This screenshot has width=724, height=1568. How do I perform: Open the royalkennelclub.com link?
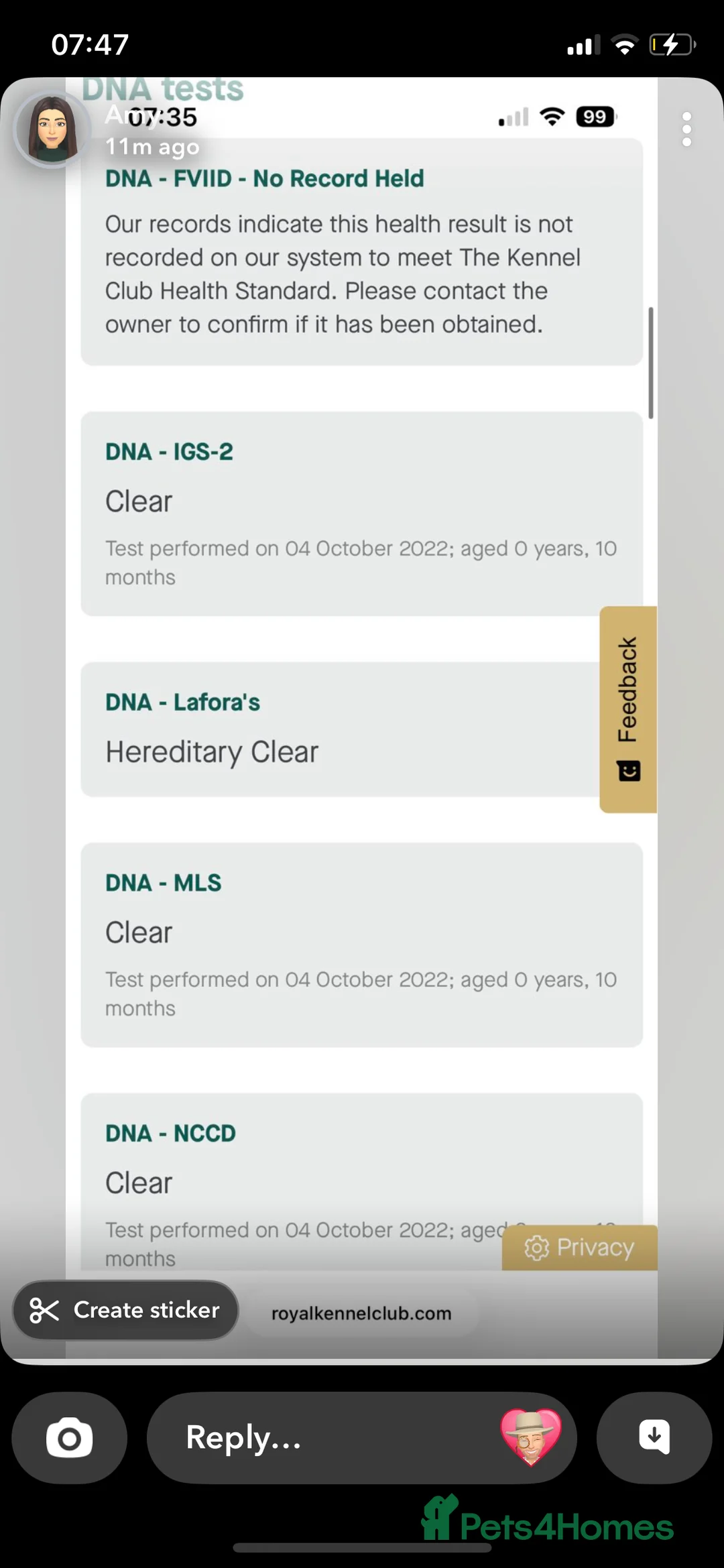(x=361, y=1313)
